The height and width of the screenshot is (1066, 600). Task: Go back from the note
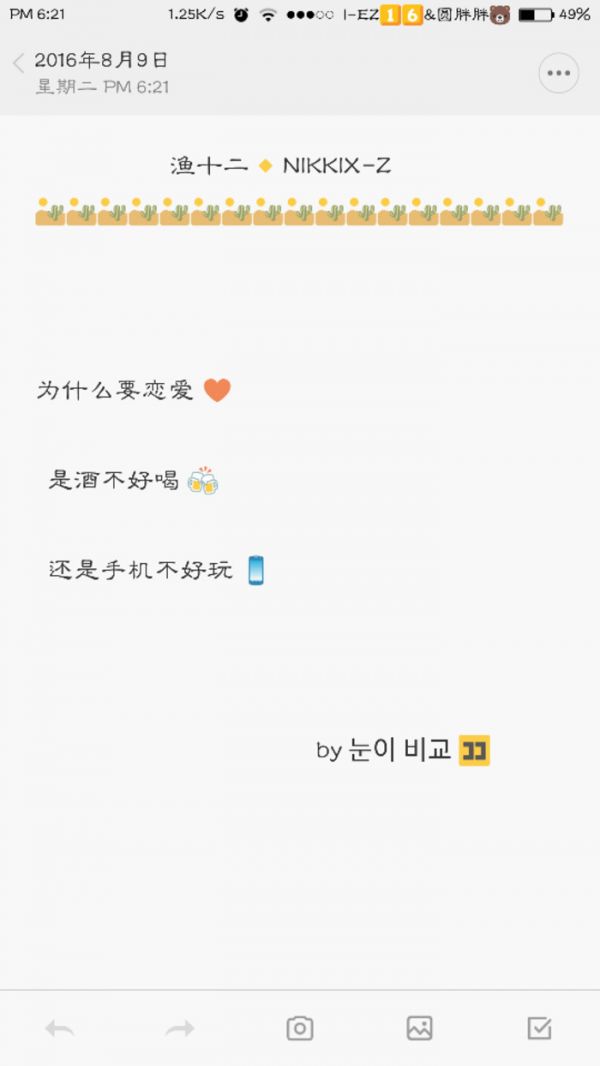18,64
